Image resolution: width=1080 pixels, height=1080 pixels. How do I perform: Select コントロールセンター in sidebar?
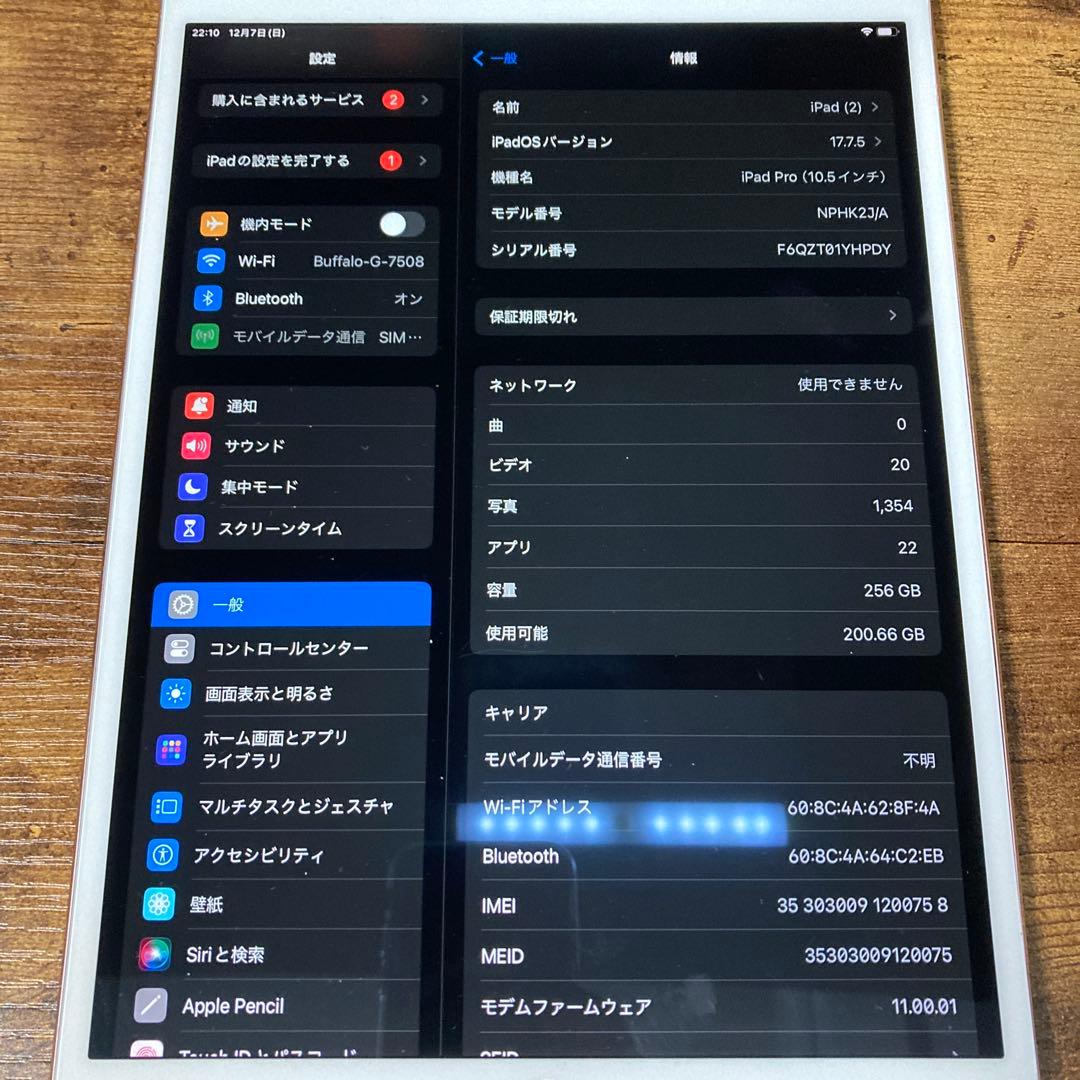(x=292, y=648)
